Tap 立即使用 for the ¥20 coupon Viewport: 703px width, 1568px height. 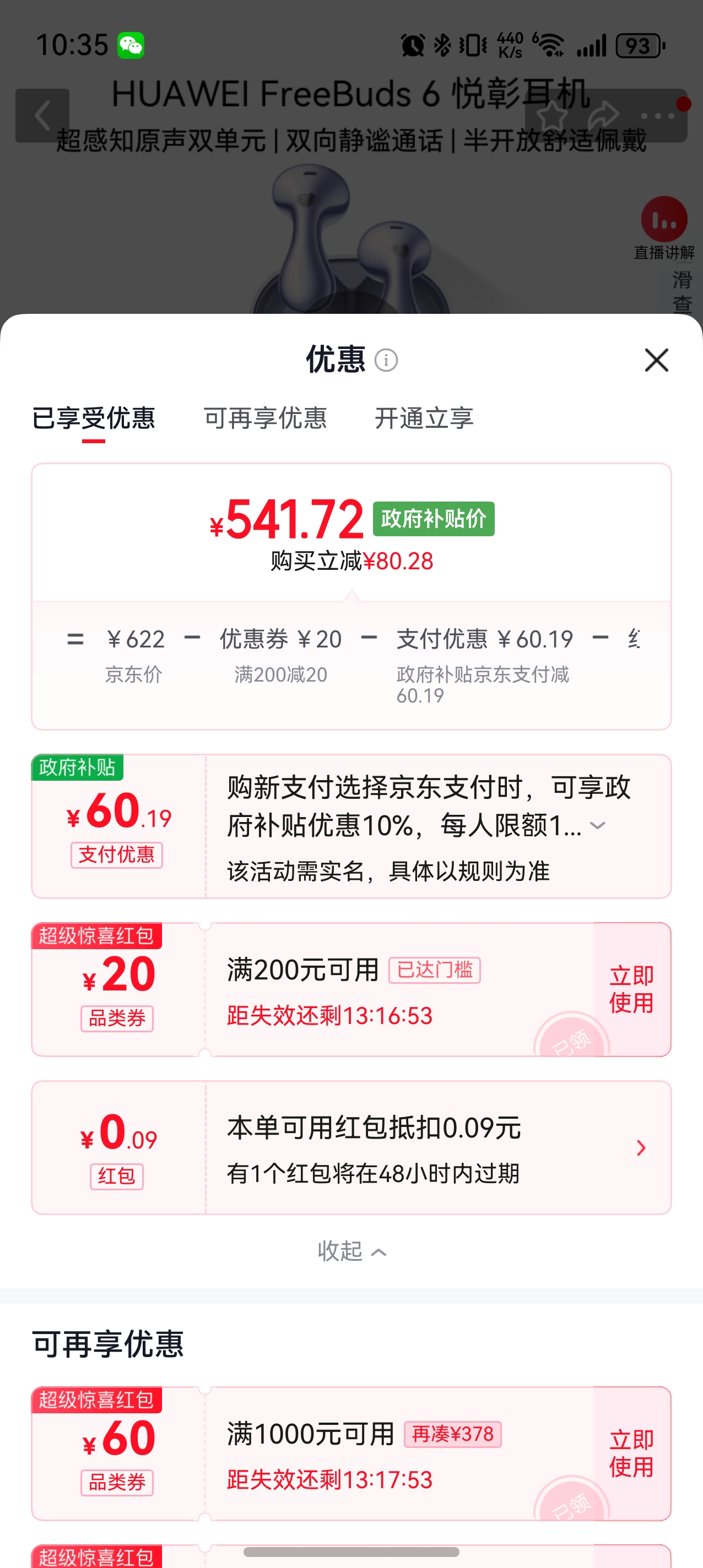coord(631,988)
